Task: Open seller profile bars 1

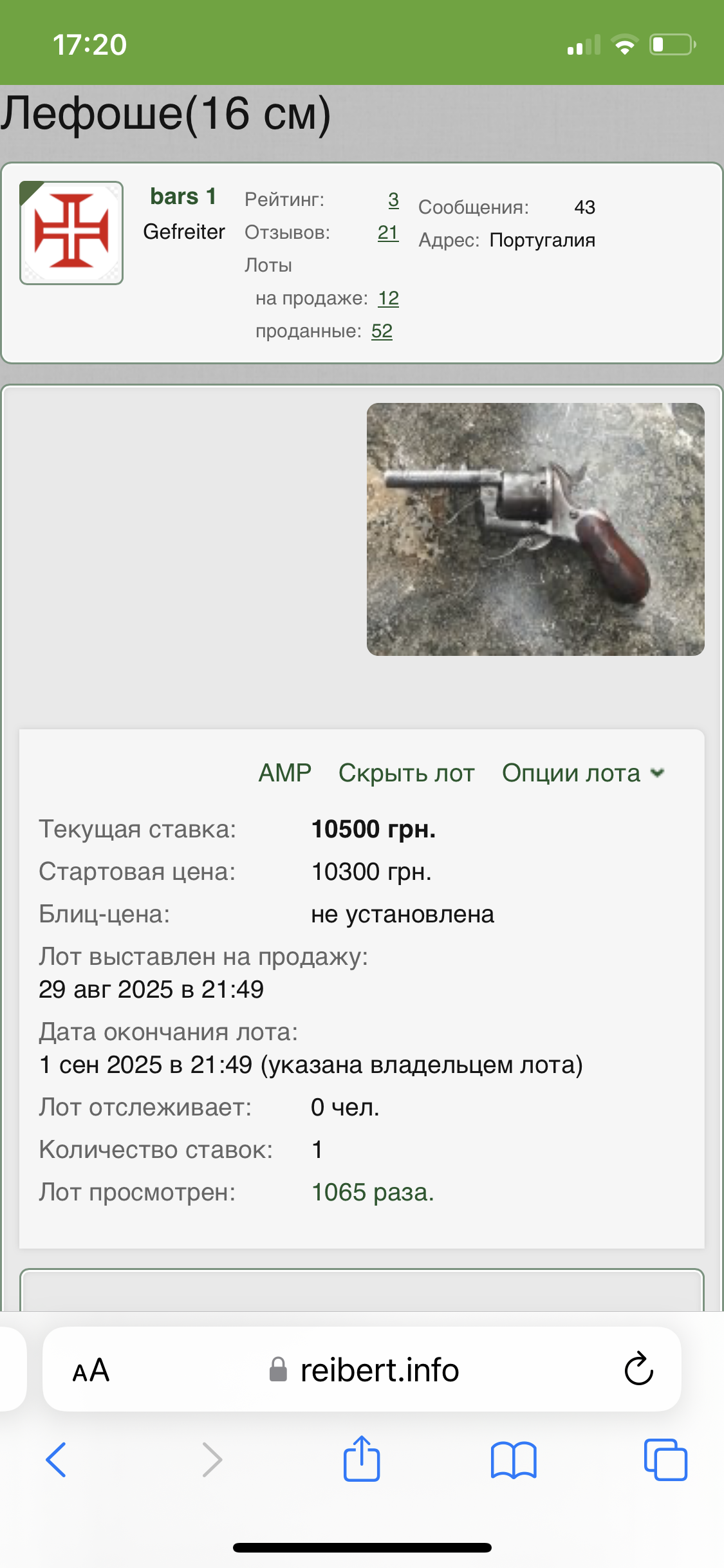Action: pyautogui.click(x=183, y=196)
